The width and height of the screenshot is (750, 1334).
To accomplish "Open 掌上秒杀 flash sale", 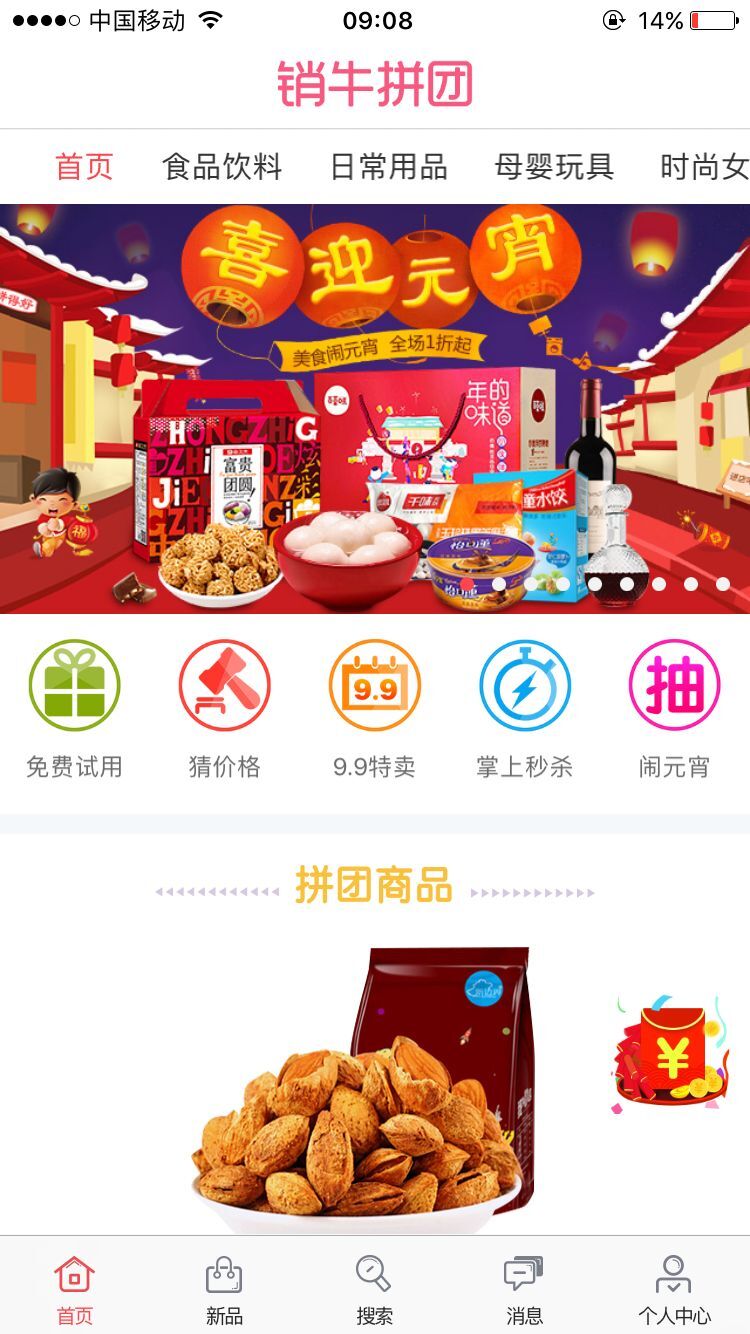I will (524, 709).
